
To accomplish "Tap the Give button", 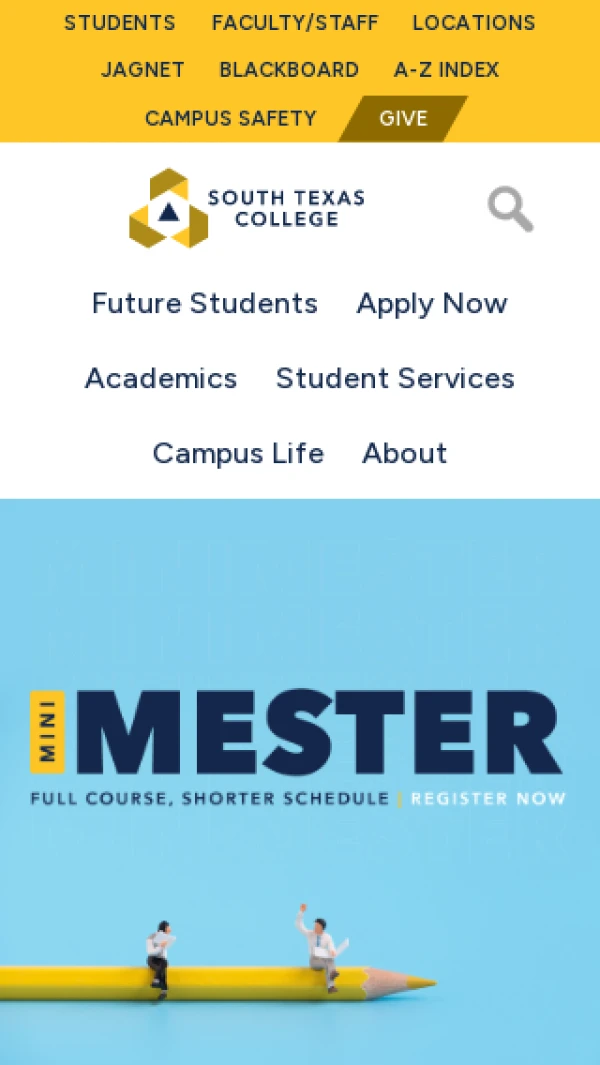I will 403,118.
